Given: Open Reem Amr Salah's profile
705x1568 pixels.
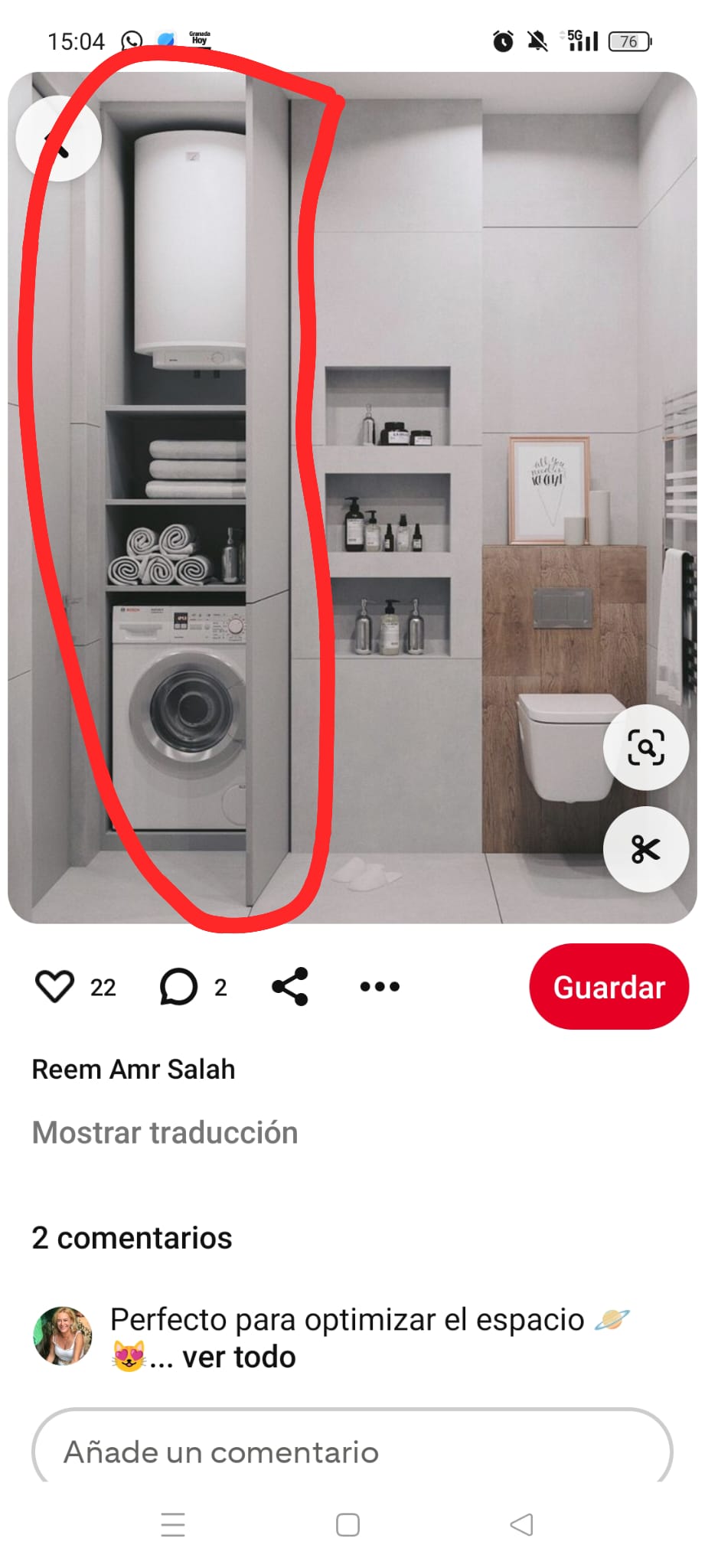Looking at the screenshot, I should [x=133, y=1070].
